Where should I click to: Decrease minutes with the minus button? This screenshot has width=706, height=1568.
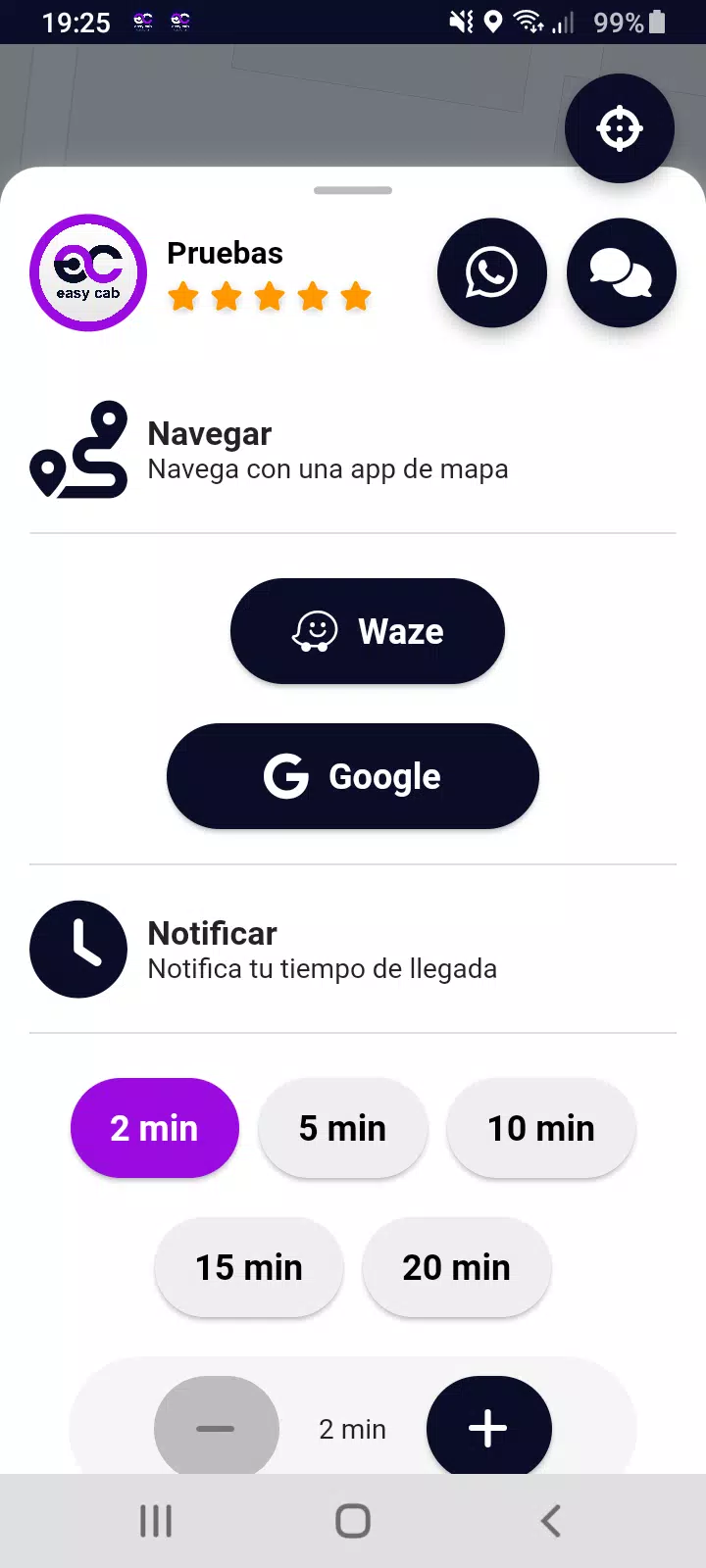pyautogui.click(x=217, y=1427)
